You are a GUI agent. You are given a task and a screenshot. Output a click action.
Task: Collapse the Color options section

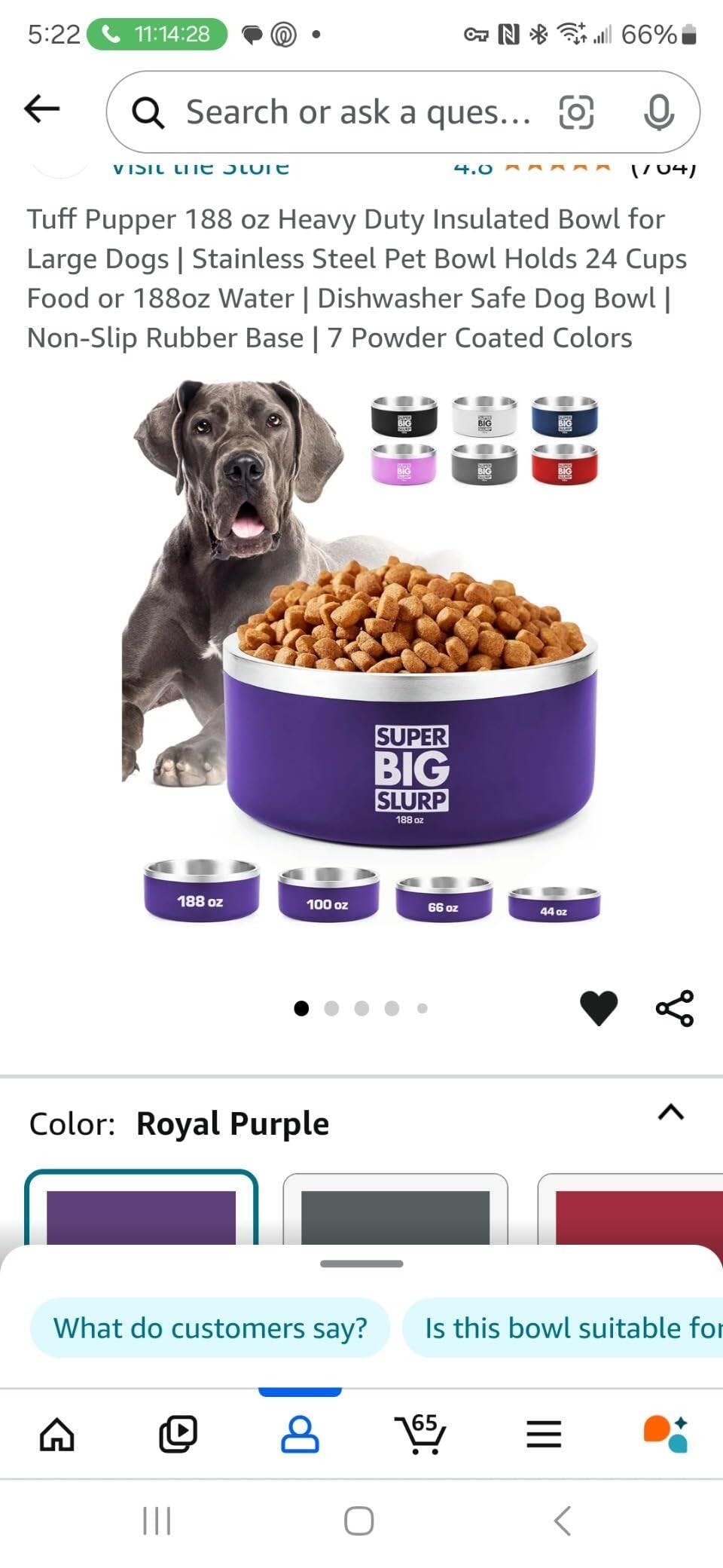(x=671, y=1113)
